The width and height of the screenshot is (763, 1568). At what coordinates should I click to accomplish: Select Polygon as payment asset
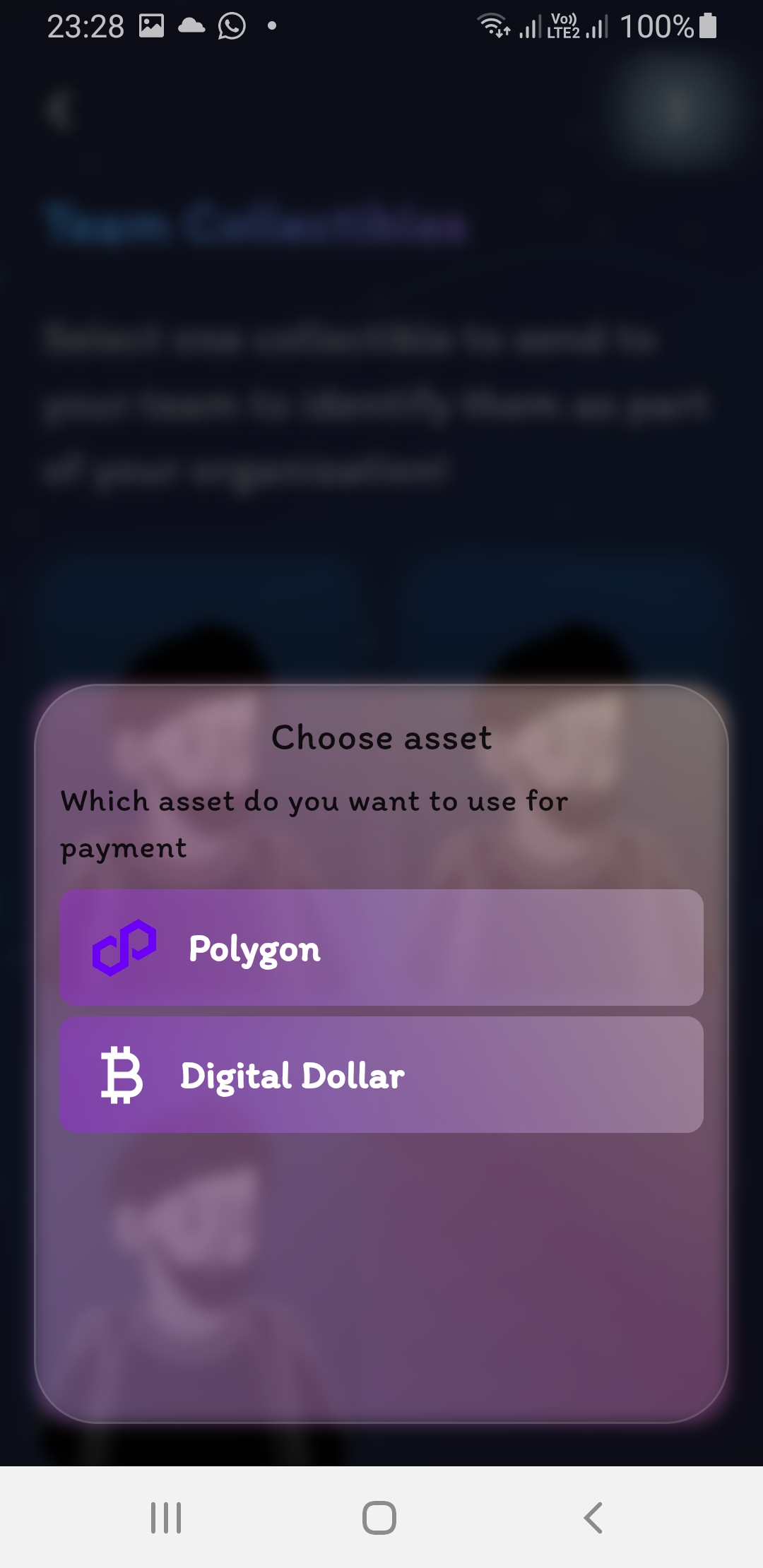[381, 947]
